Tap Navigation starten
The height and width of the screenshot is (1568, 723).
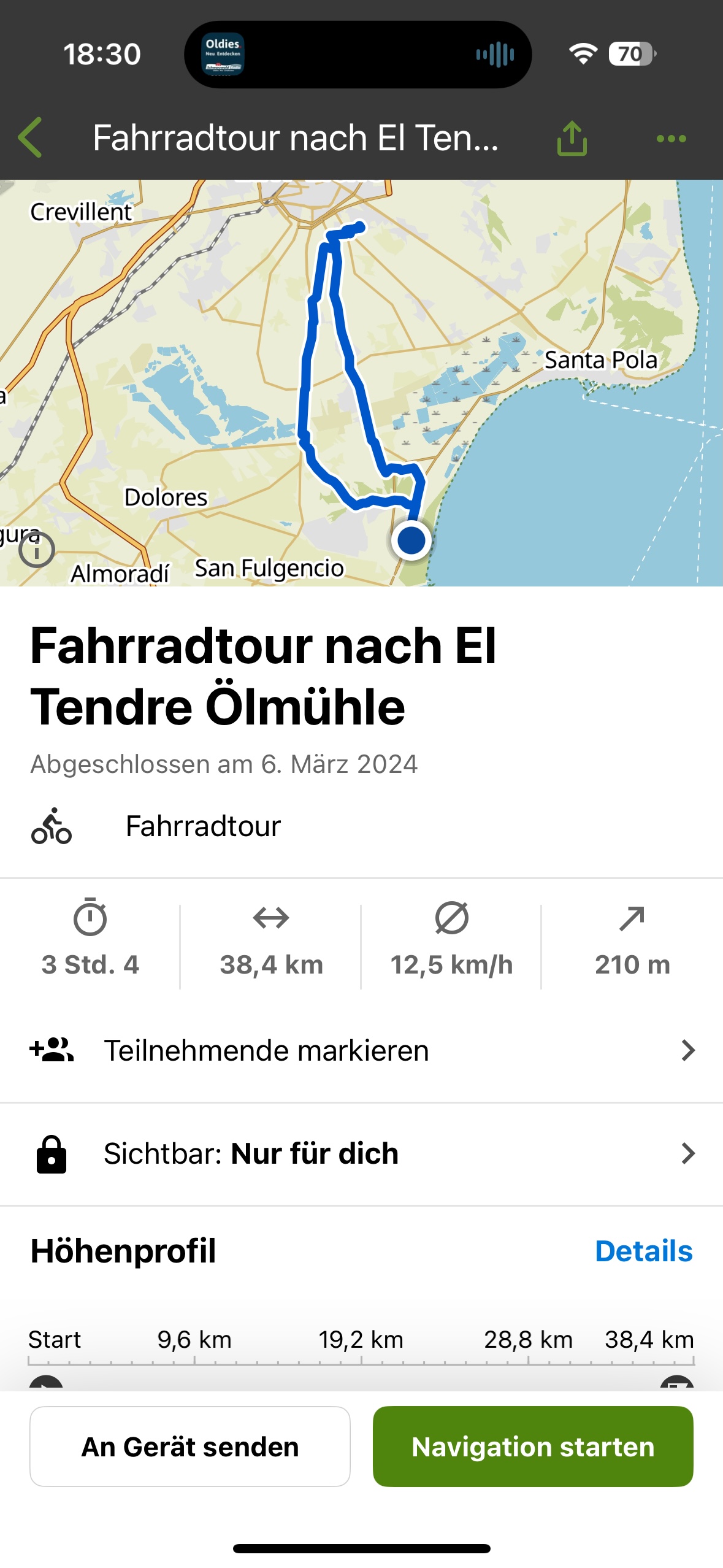(533, 1446)
